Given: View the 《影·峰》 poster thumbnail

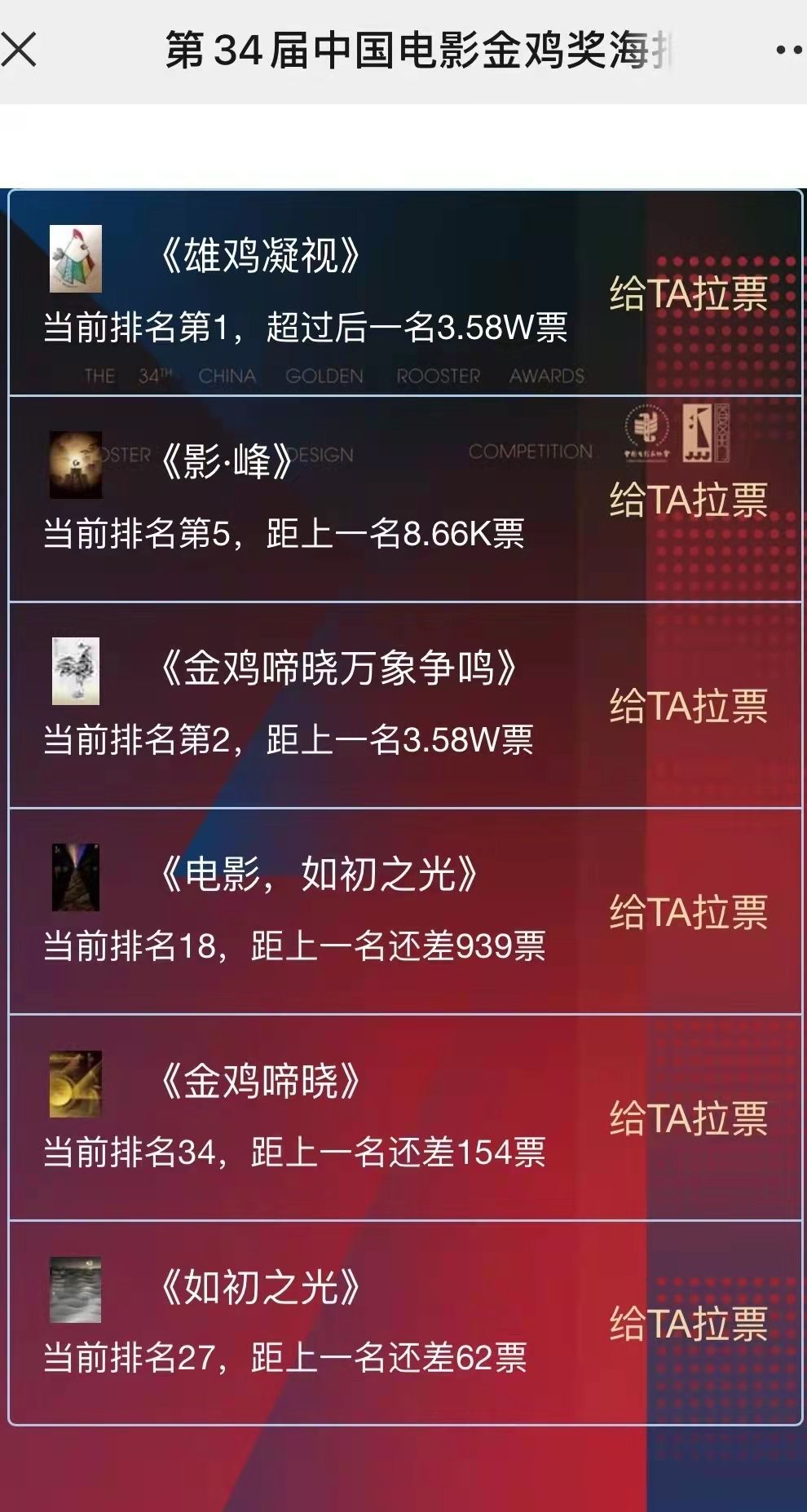Looking at the screenshot, I should (76, 465).
